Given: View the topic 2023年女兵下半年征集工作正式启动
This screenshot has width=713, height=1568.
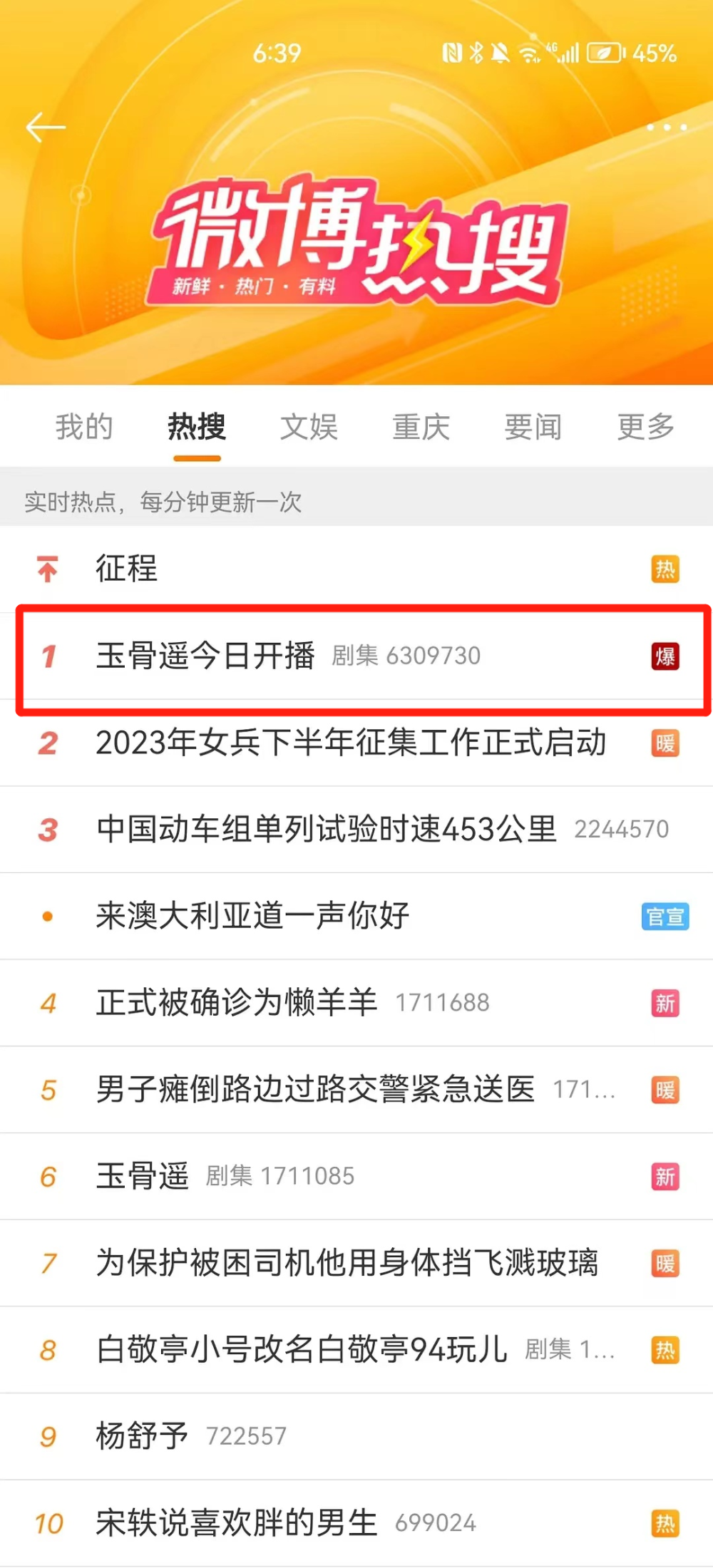Looking at the screenshot, I should click(x=351, y=743).
